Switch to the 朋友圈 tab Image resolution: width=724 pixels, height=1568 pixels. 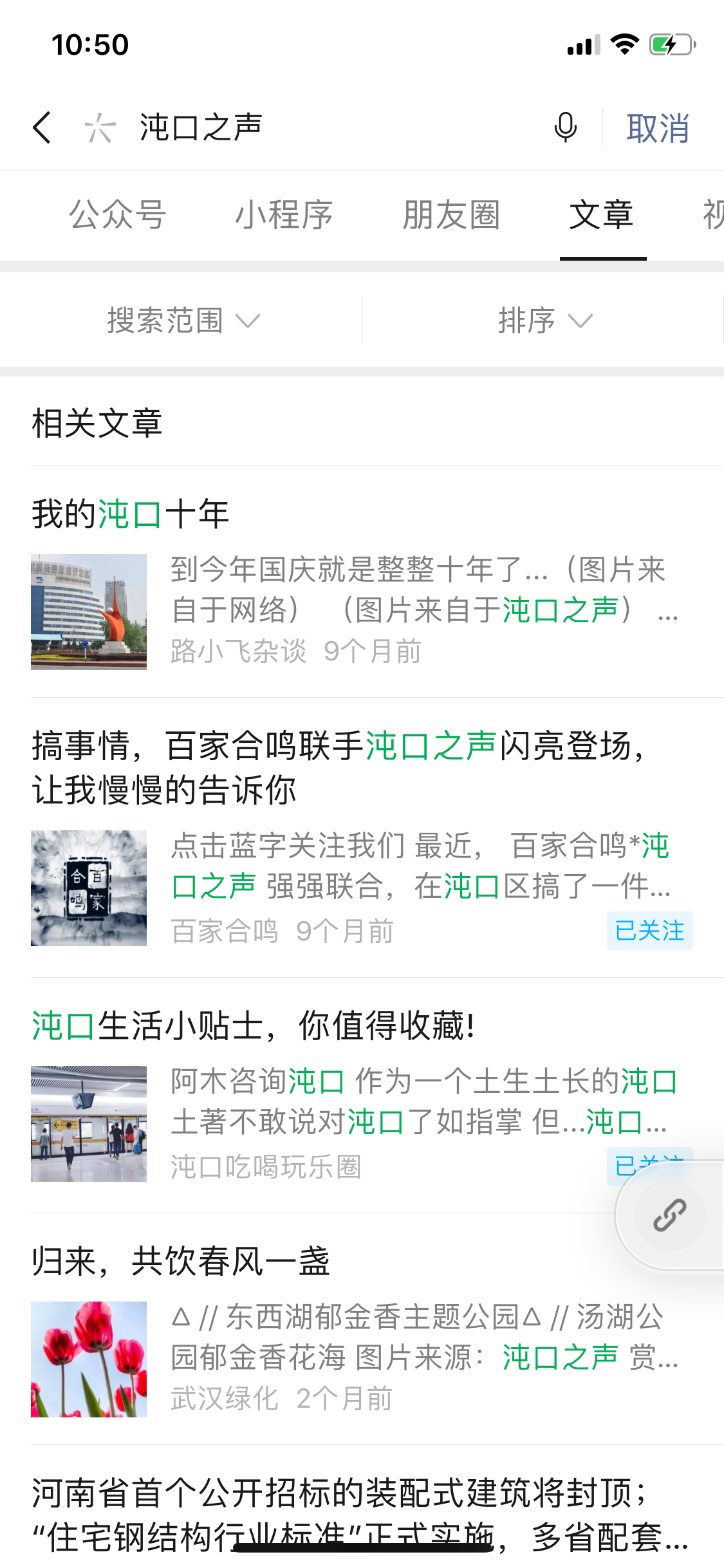coord(450,214)
